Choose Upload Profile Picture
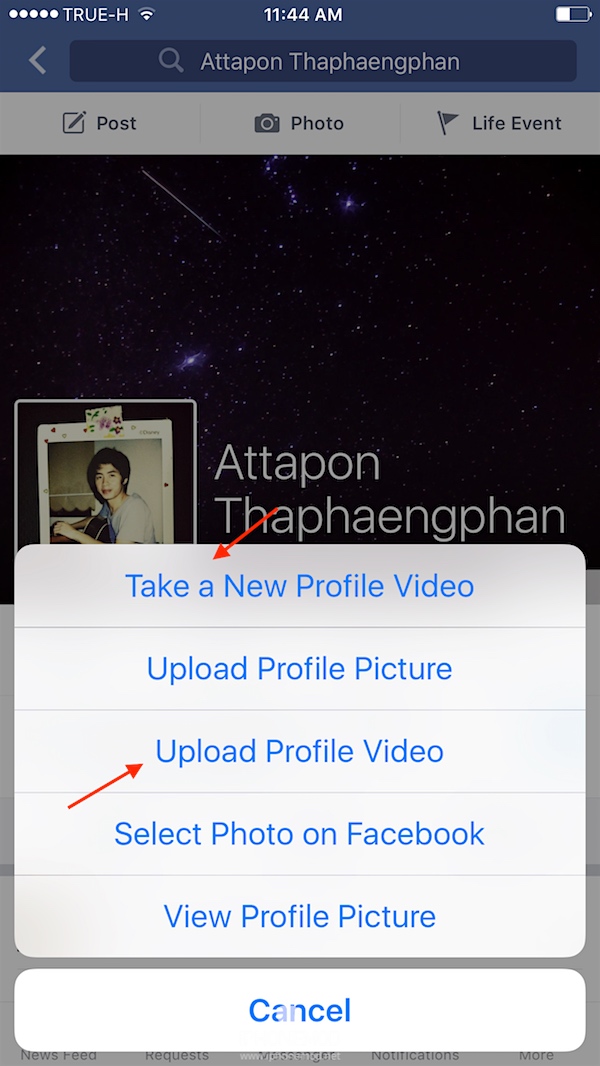The width and height of the screenshot is (600, 1066). coord(300,668)
